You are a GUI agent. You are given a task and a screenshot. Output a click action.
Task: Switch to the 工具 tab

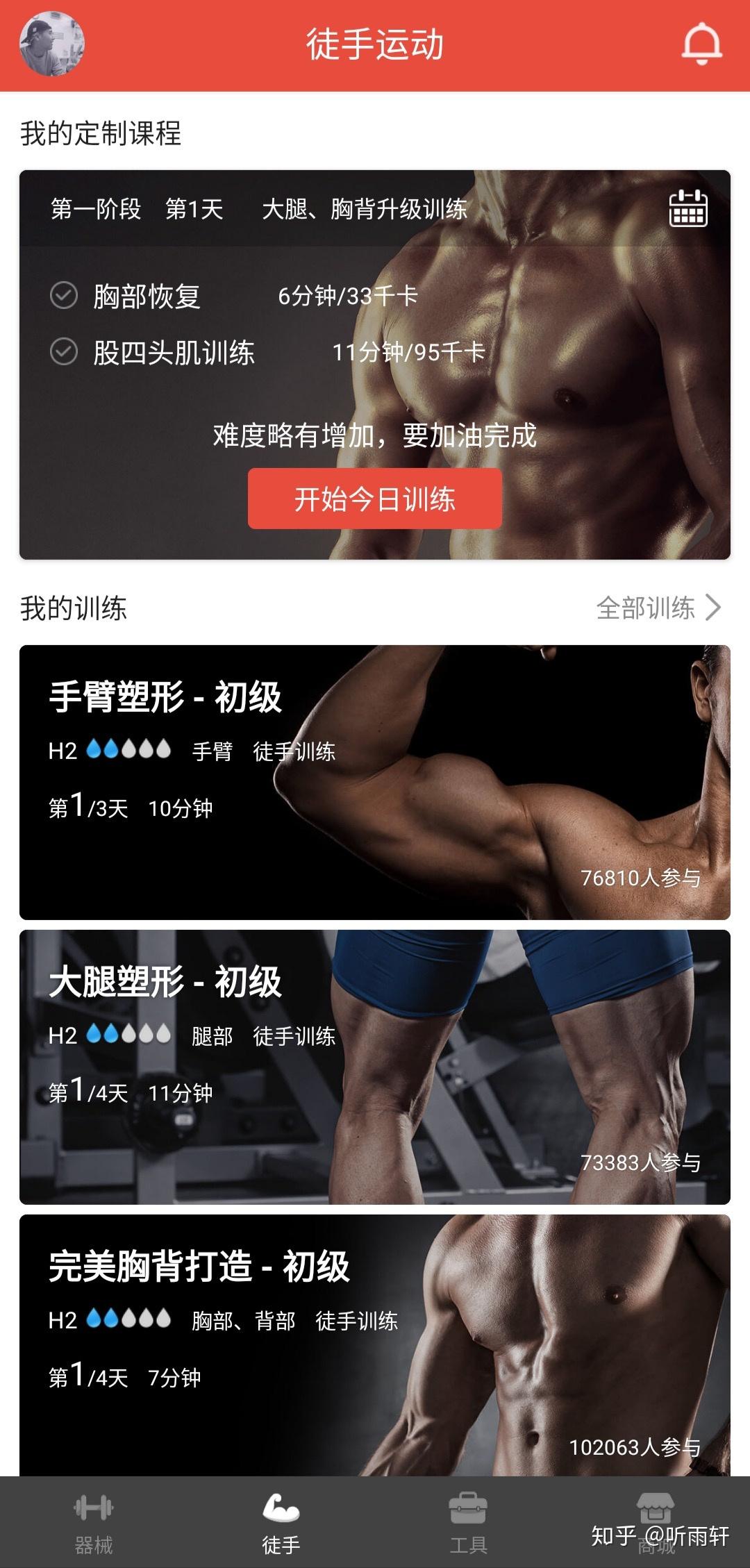[469, 1521]
